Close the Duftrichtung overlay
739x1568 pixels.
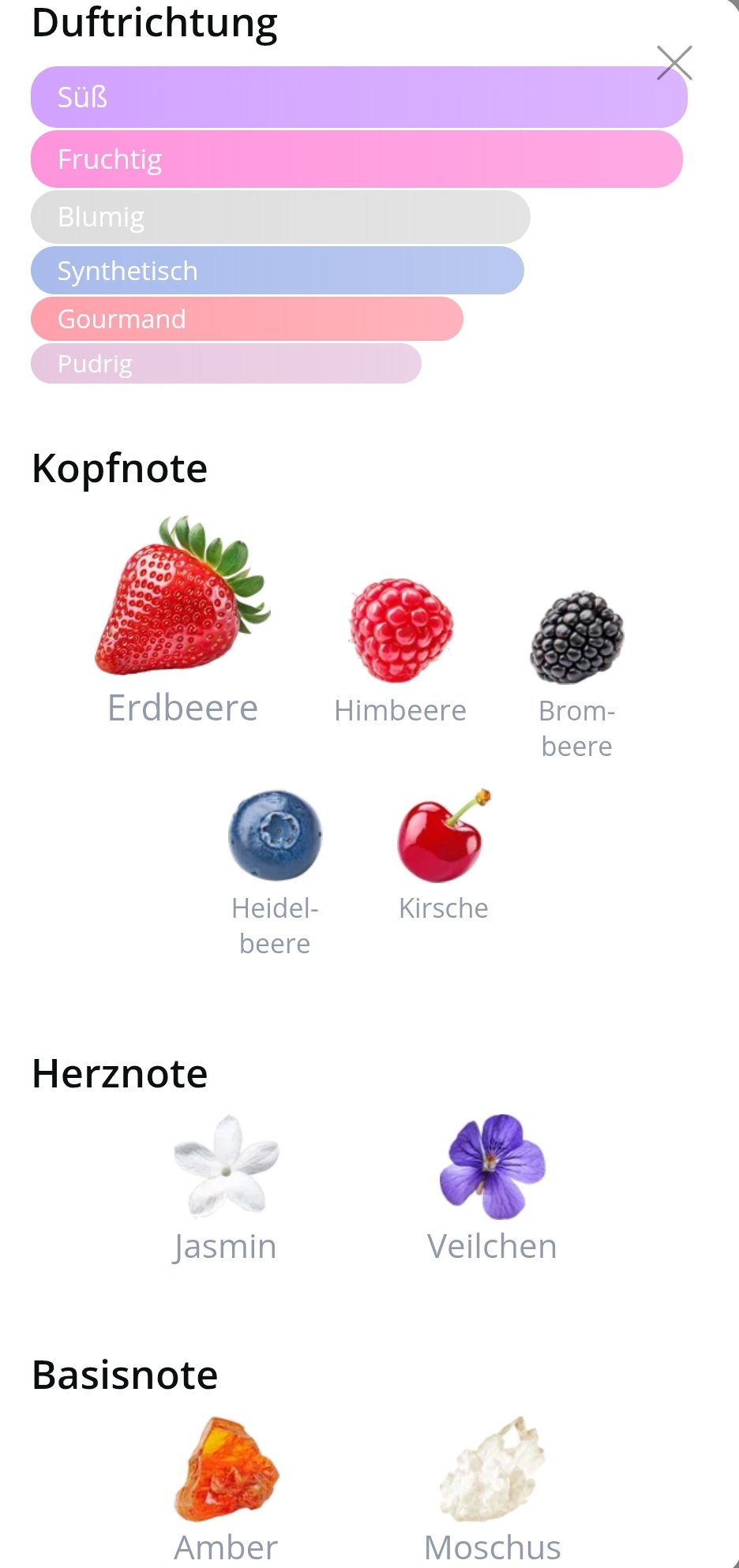click(x=673, y=63)
